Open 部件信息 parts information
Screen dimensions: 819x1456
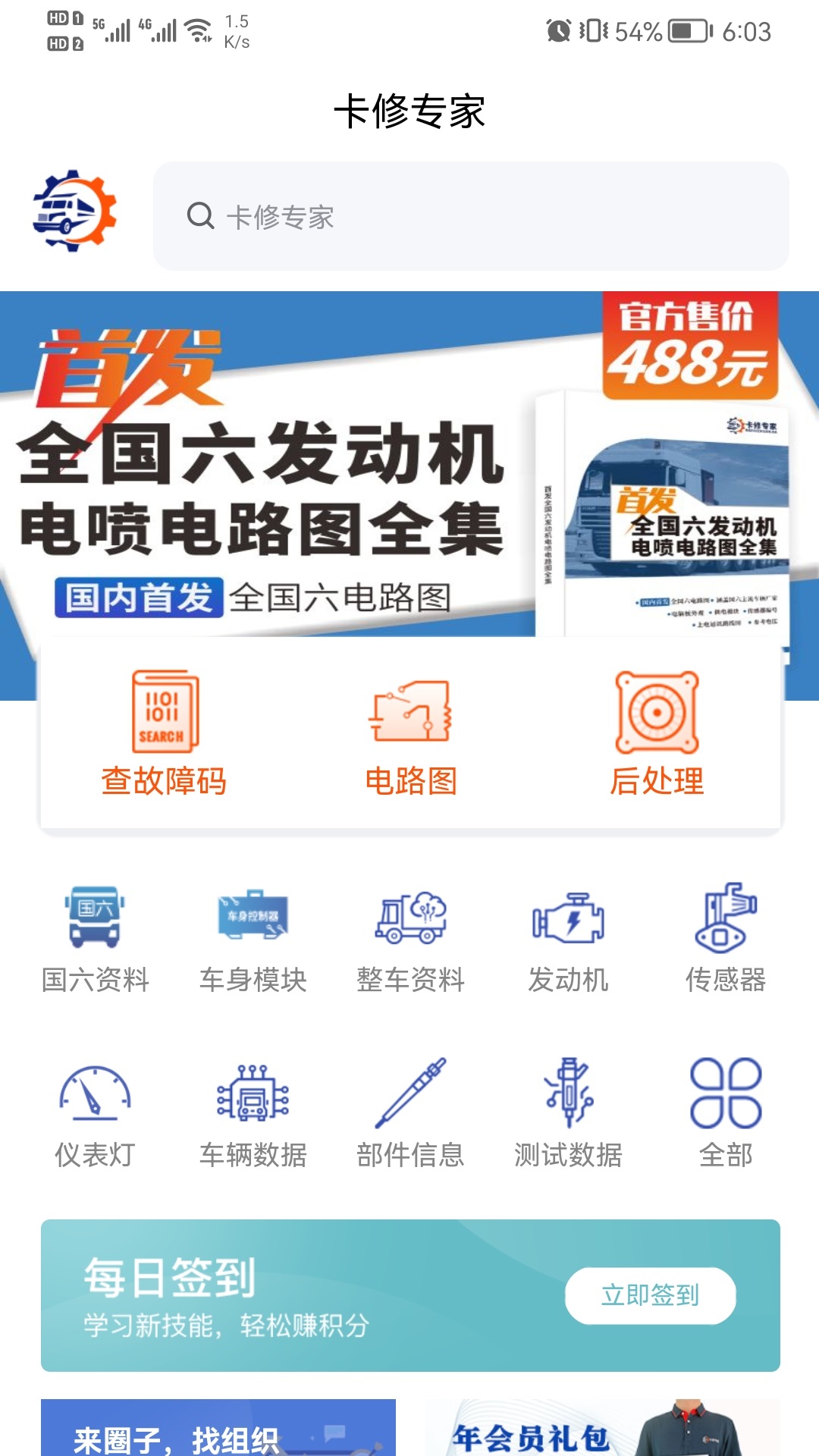pos(410,1113)
